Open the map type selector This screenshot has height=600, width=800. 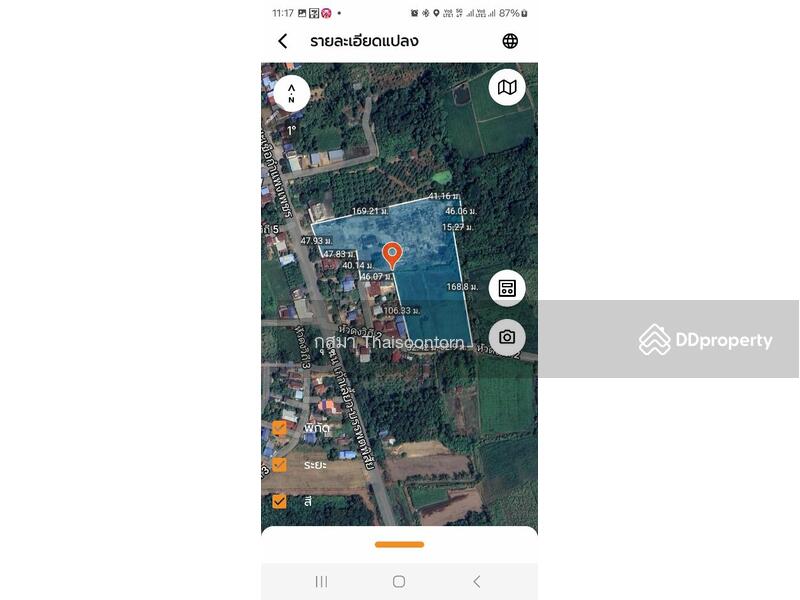507,88
